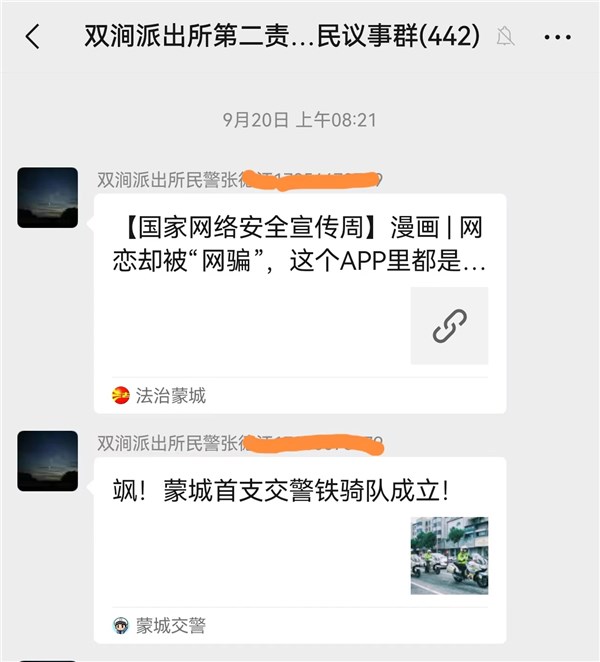Open the three-dot chat menu
This screenshot has height=662, width=600.
(558, 38)
